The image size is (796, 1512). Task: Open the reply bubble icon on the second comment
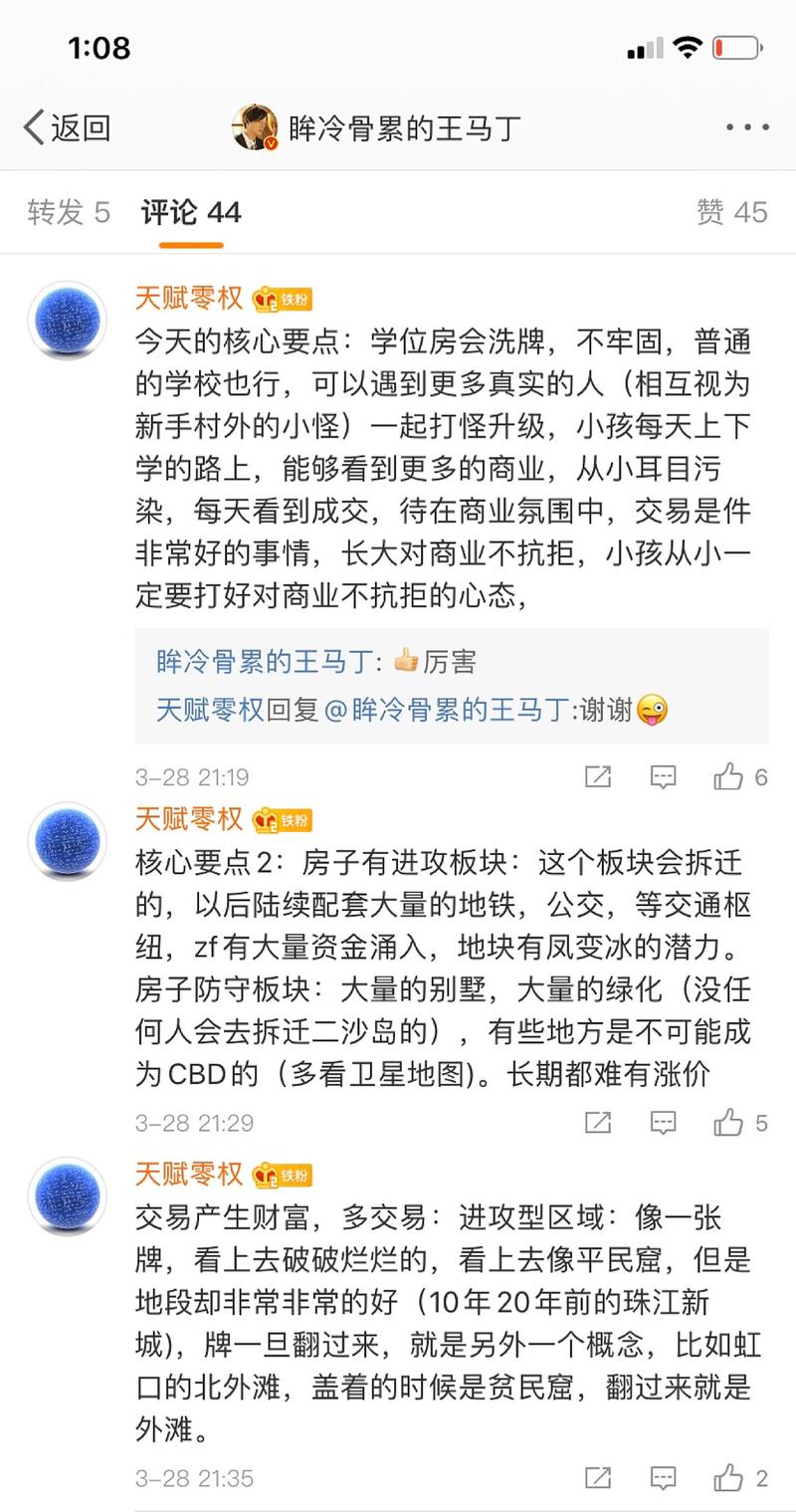point(662,1124)
